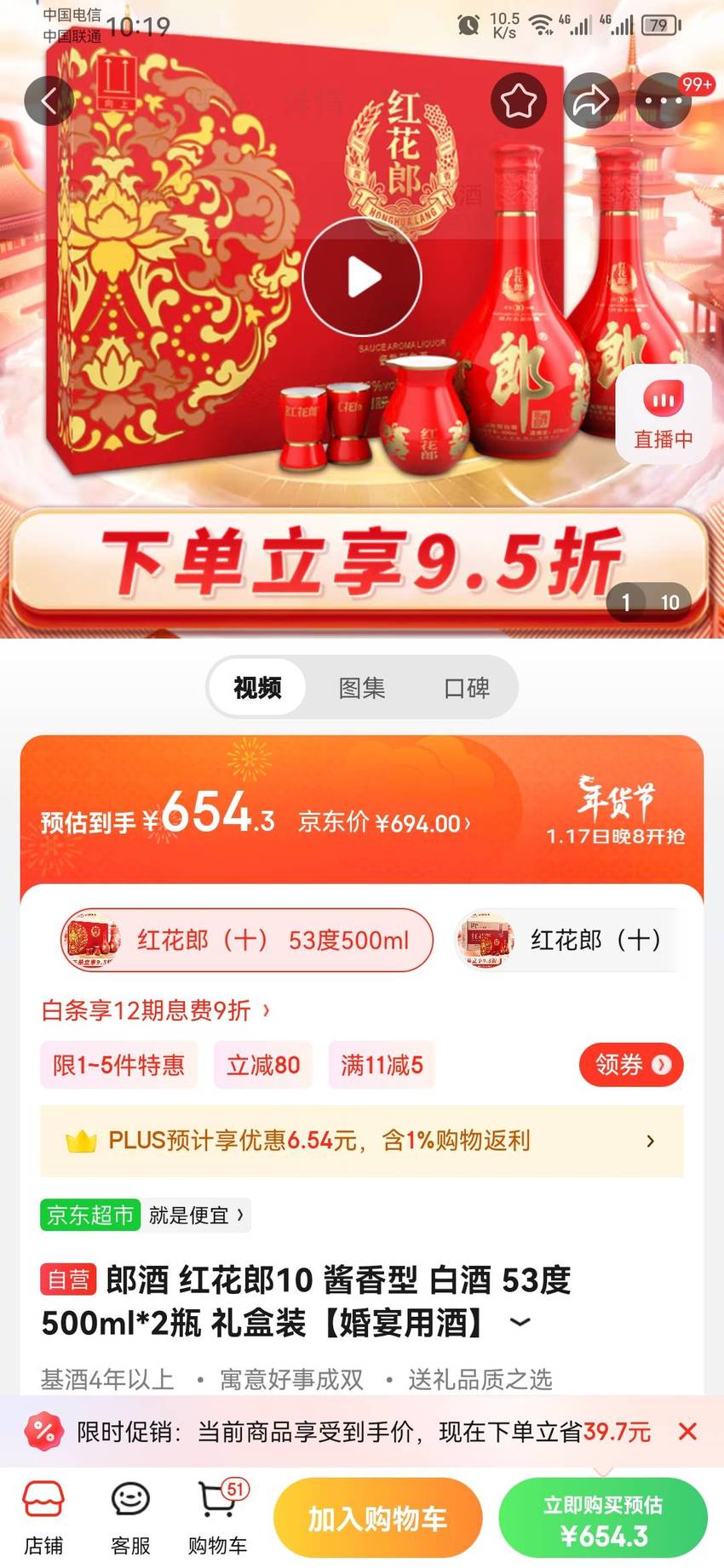The height and width of the screenshot is (1568, 724).
Task: Share this product with the arrow icon
Action: point(591,101)
